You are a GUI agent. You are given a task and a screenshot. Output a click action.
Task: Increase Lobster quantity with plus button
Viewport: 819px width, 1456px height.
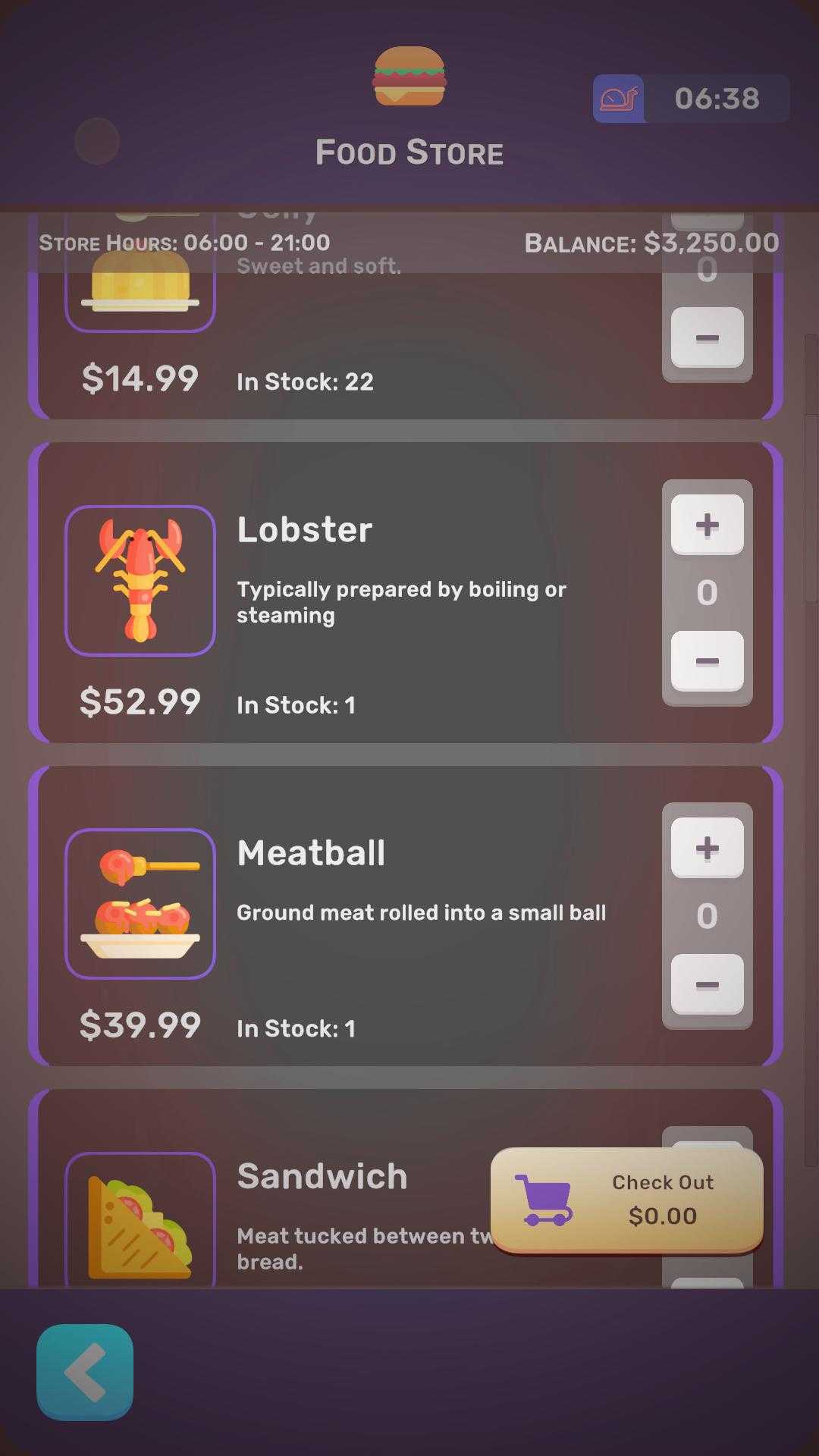707,525
